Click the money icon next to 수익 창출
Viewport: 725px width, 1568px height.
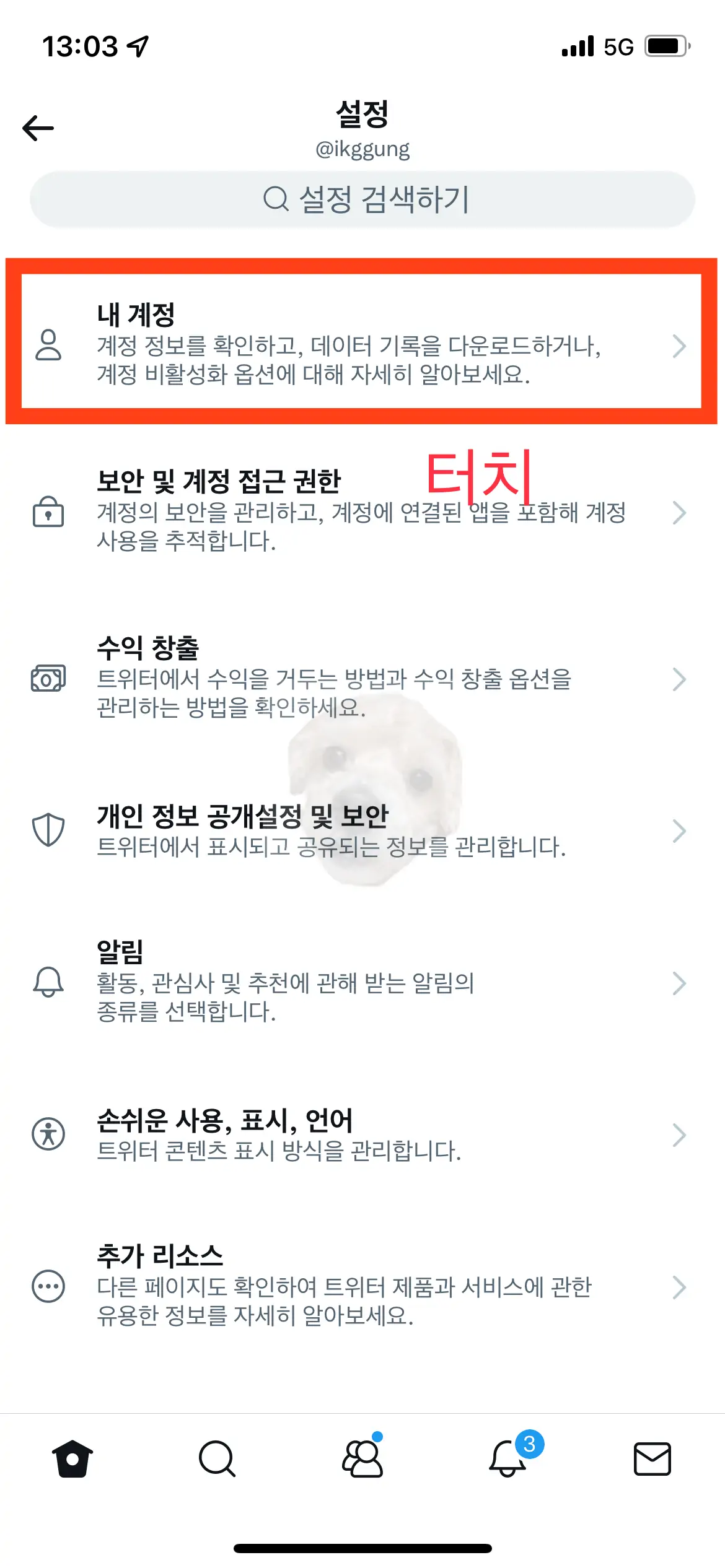tap(50, 679)
